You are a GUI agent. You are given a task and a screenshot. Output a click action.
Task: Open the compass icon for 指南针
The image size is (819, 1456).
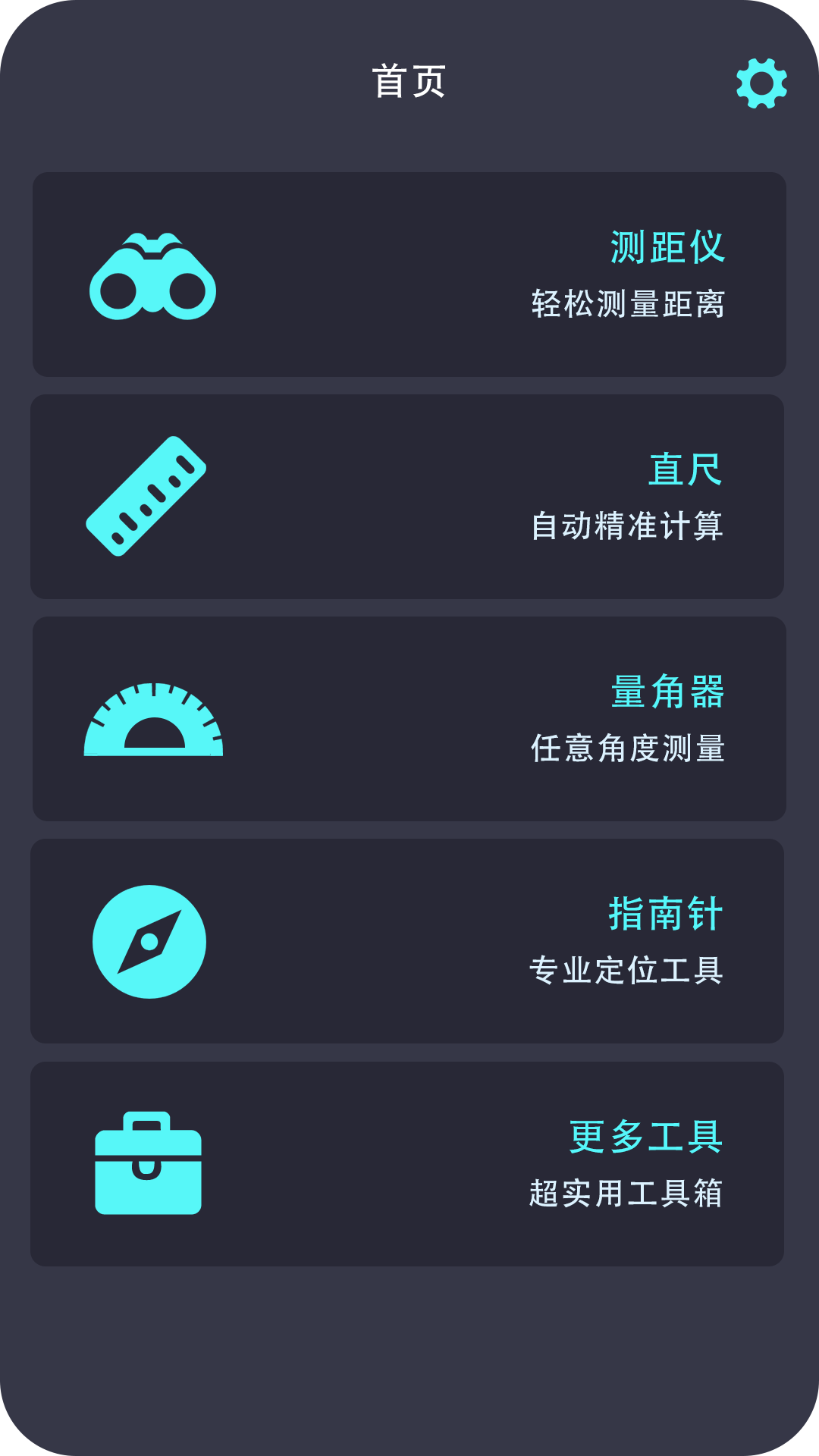[149, 942]
